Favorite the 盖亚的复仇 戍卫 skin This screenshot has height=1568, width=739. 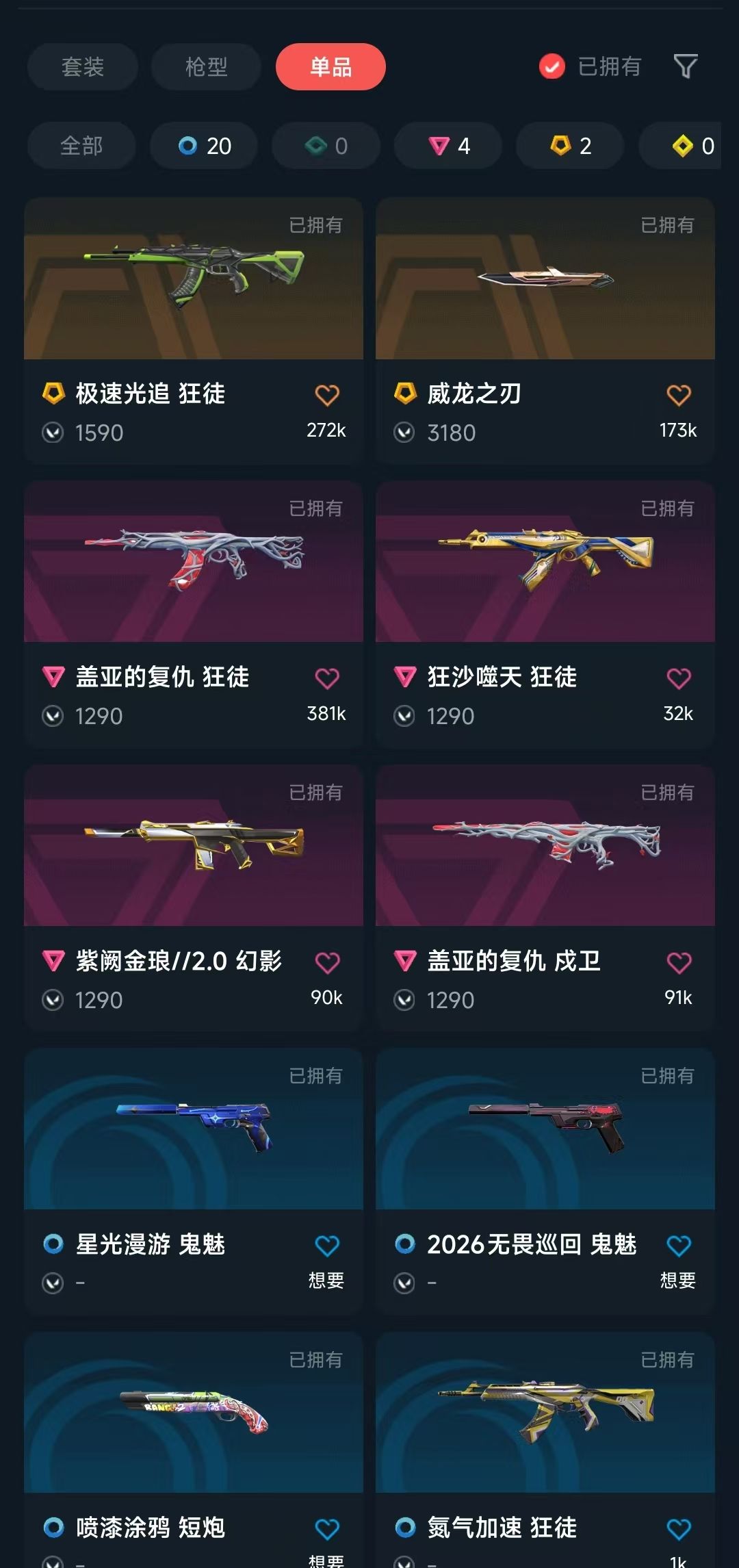(679, 962)
